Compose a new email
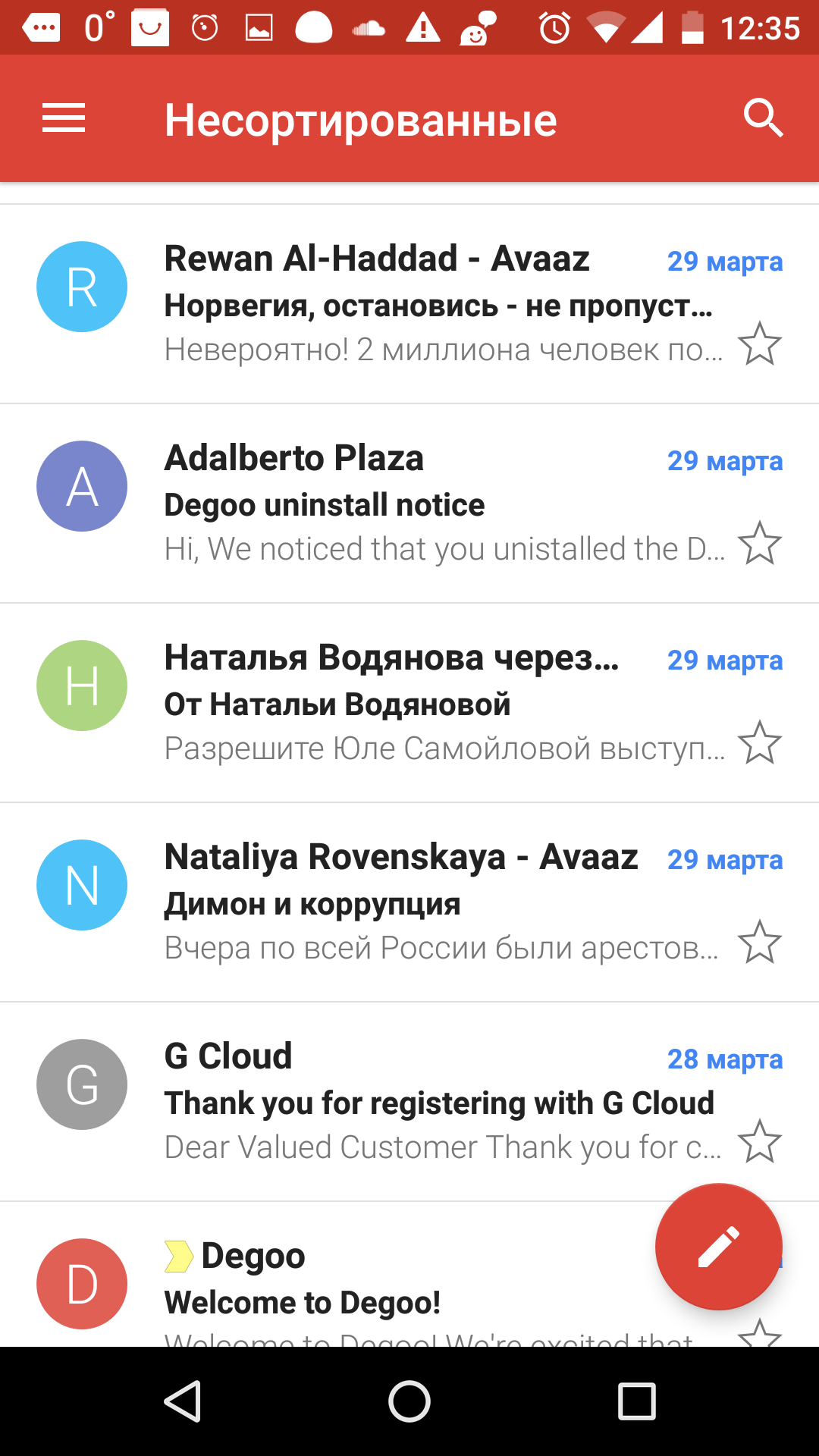 pyautogui.click(x=718, y=1247)
